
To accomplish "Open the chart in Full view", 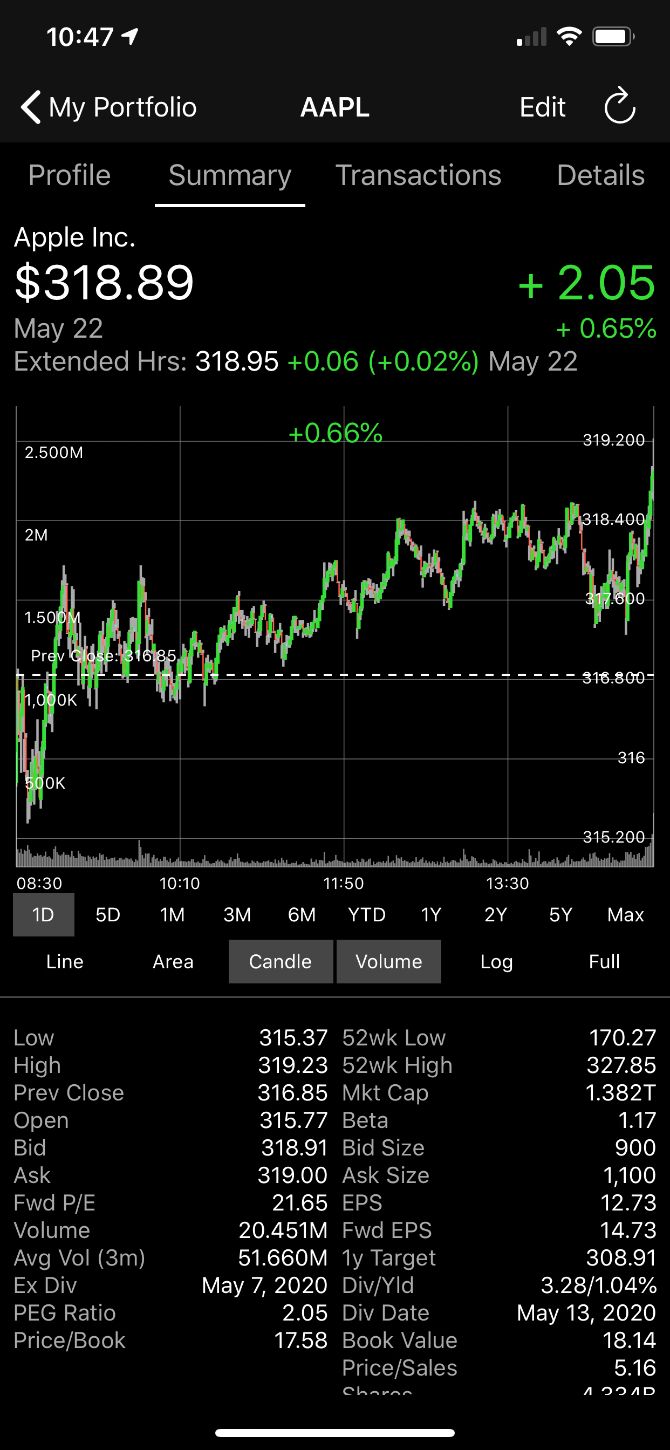I will pos(604,962).
